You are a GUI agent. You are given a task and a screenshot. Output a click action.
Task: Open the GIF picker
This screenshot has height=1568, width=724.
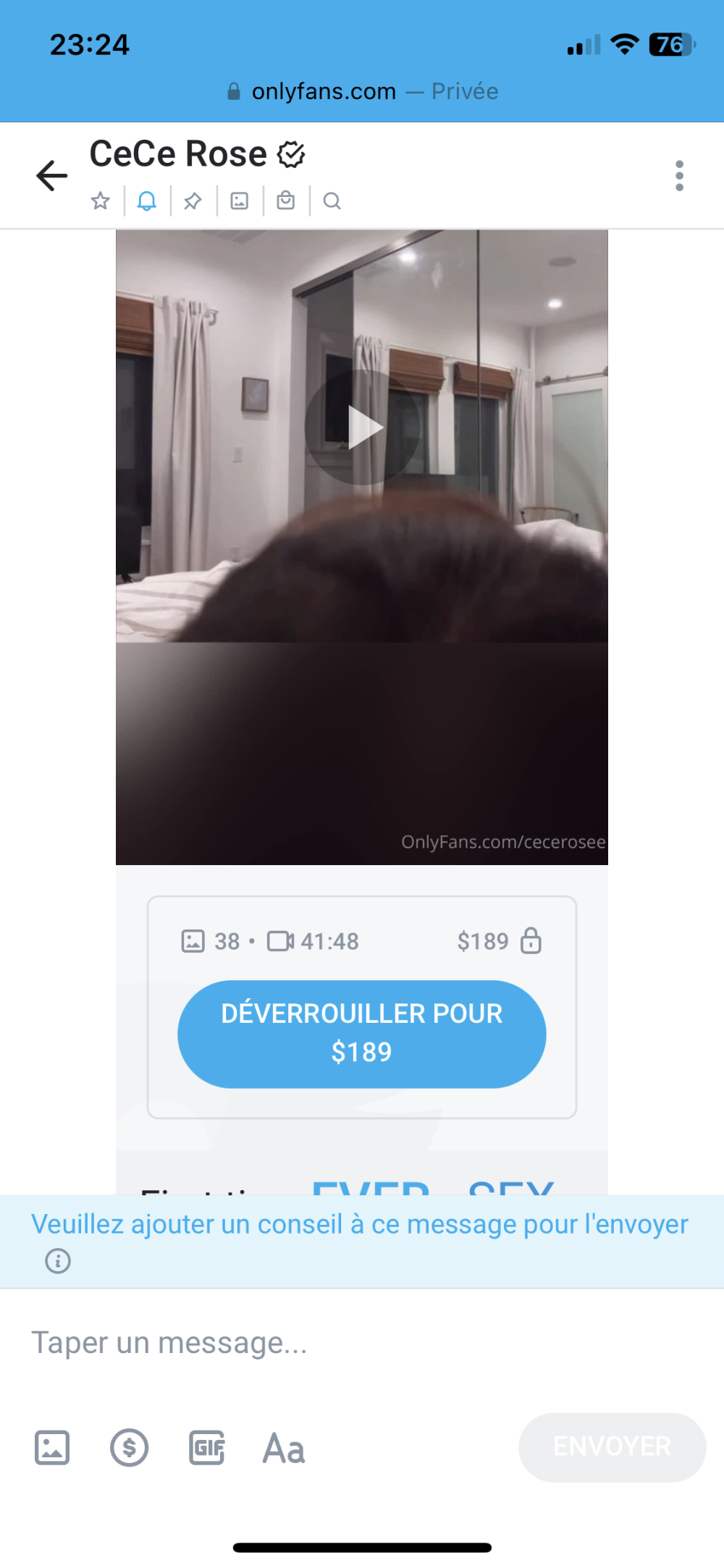pos(207,1448)
